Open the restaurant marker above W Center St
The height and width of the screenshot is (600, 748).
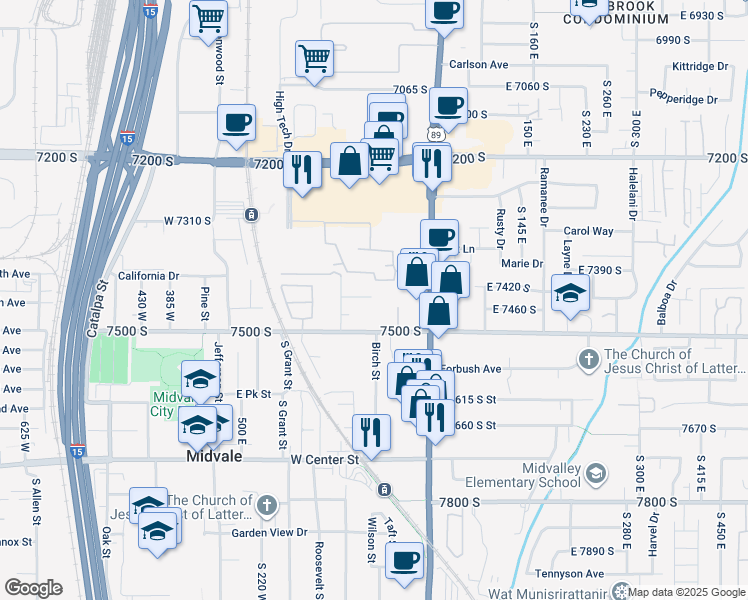click(x=371, y=432)
